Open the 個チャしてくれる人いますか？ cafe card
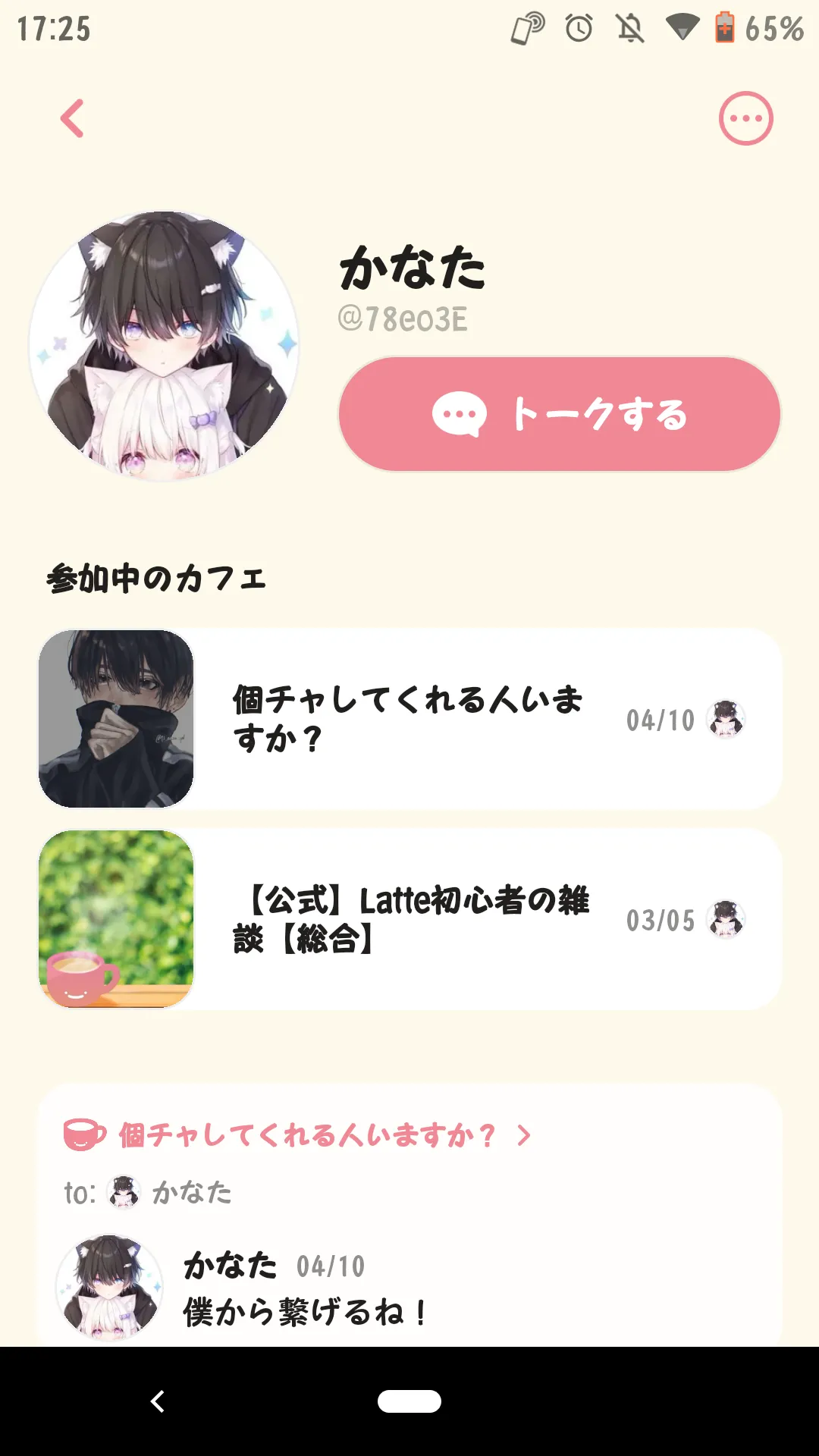819x1456 pixels. [x=409, y=719]
